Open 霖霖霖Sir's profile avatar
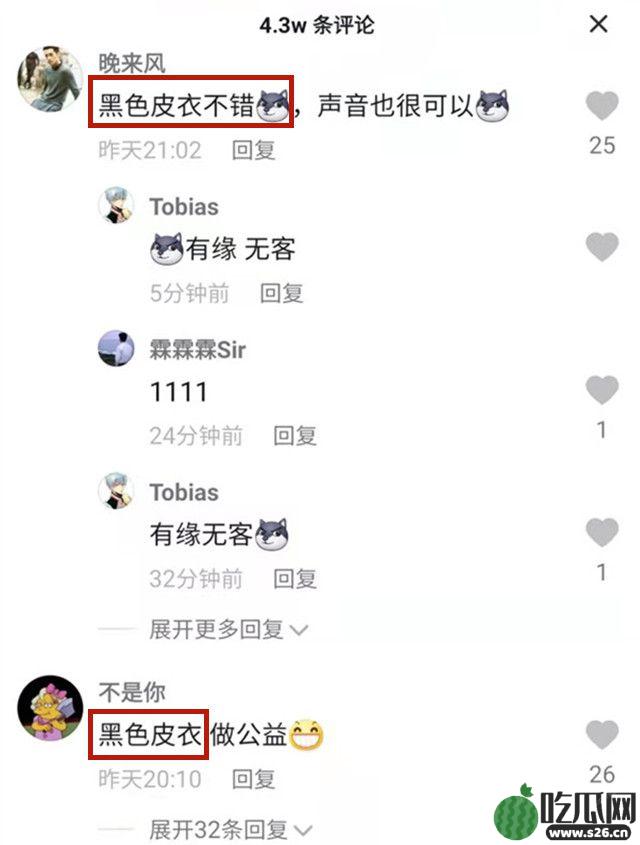This screenshot has height=845, width=640. pos(116,349)
